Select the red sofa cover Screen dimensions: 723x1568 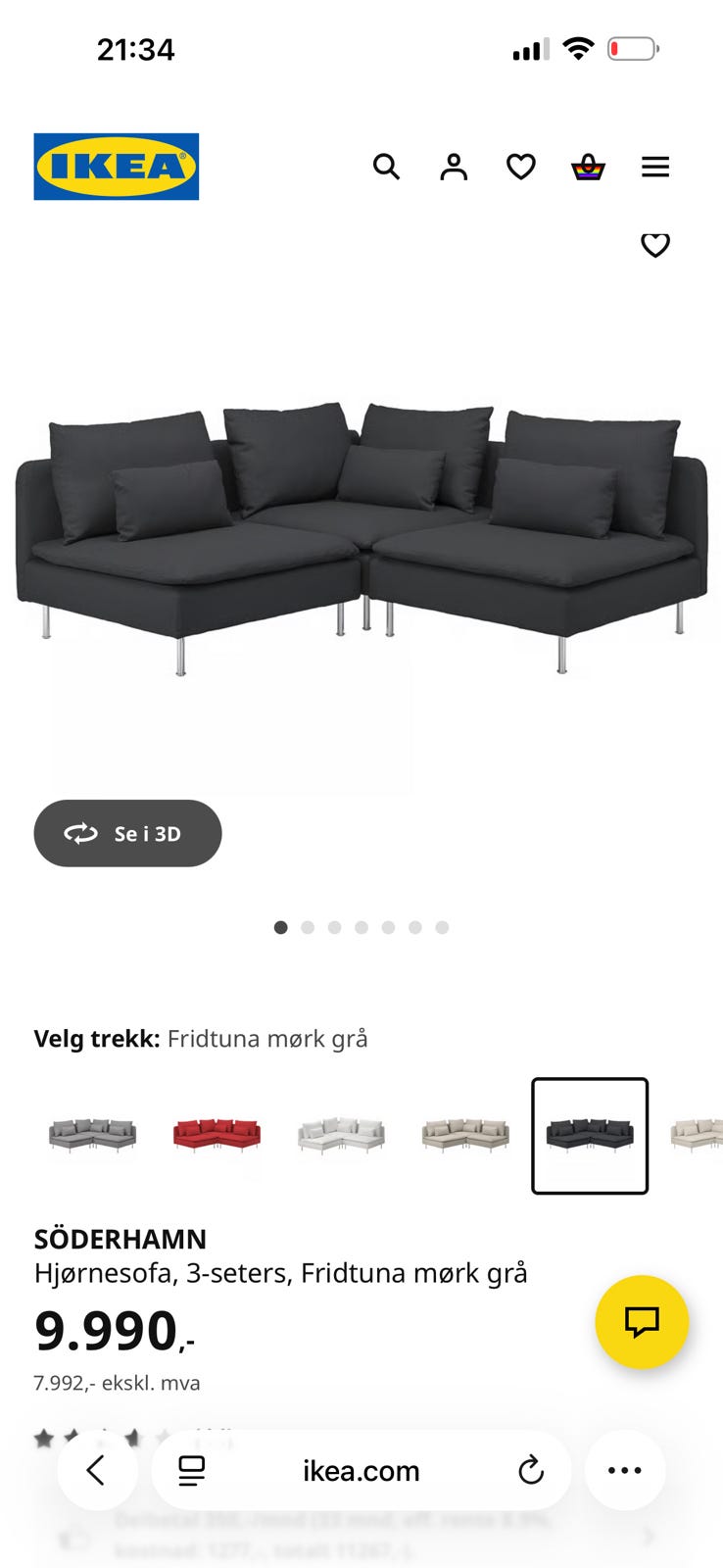tap(217, 1135)
